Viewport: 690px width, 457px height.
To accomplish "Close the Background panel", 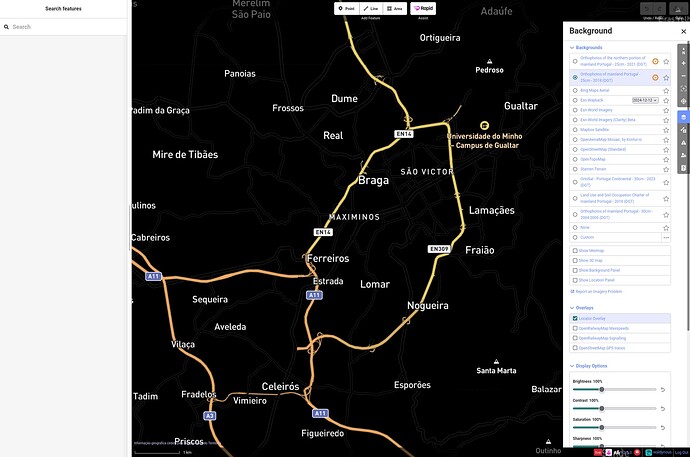I will (x=683, y=31).
